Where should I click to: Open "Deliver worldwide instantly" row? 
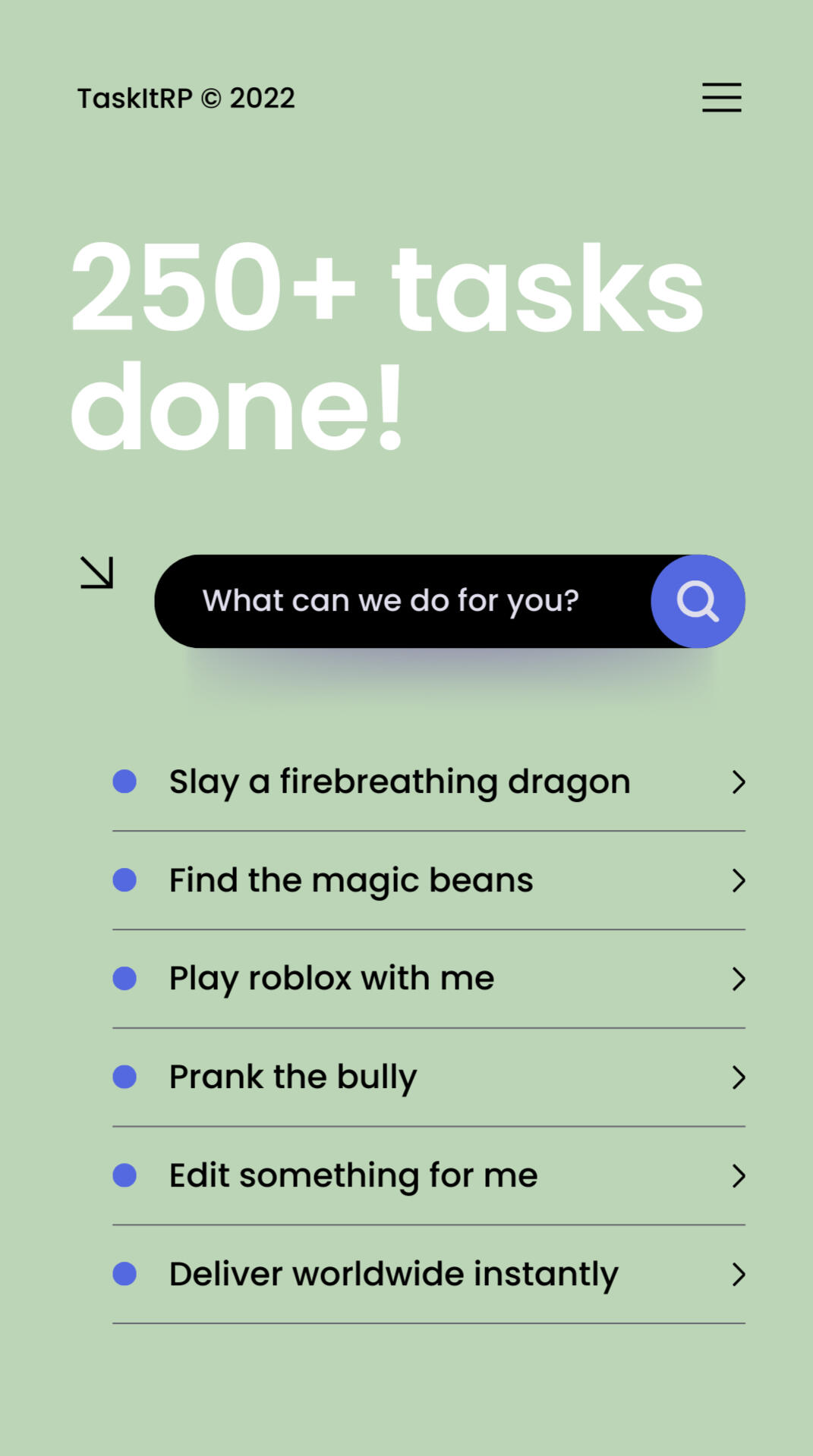pos(429,1275)
